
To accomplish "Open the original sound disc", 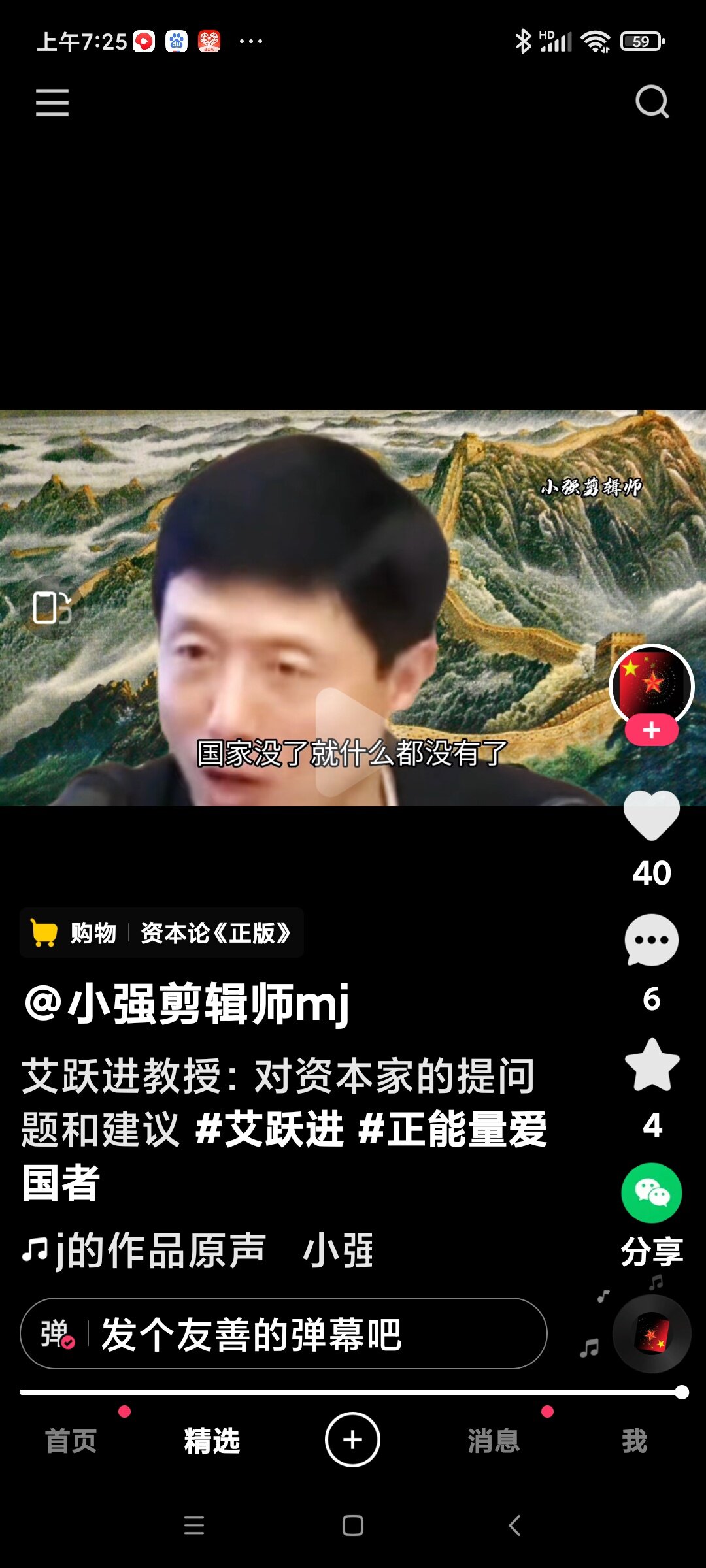I will click(x=651, y=1333).
